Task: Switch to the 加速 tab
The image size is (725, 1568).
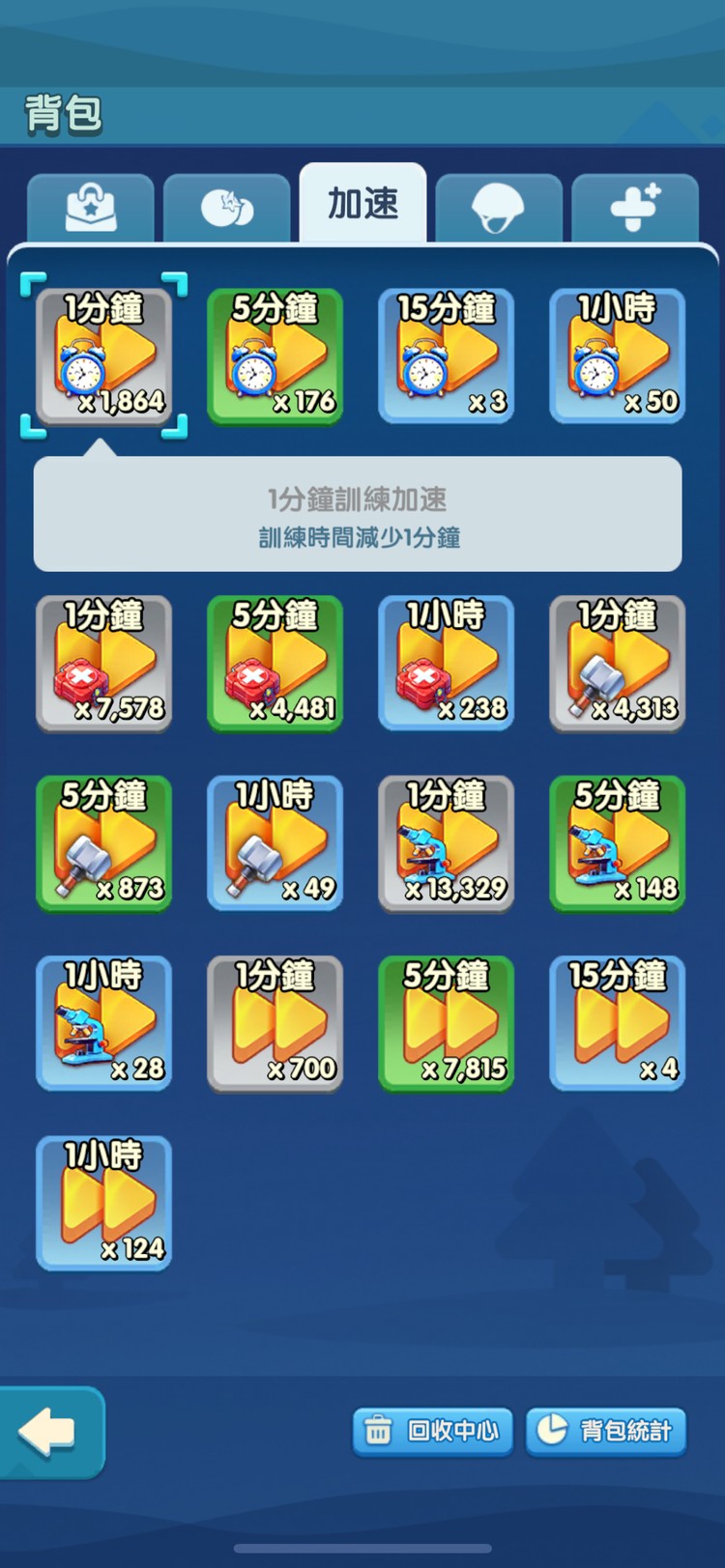Action: click(363, 203)
